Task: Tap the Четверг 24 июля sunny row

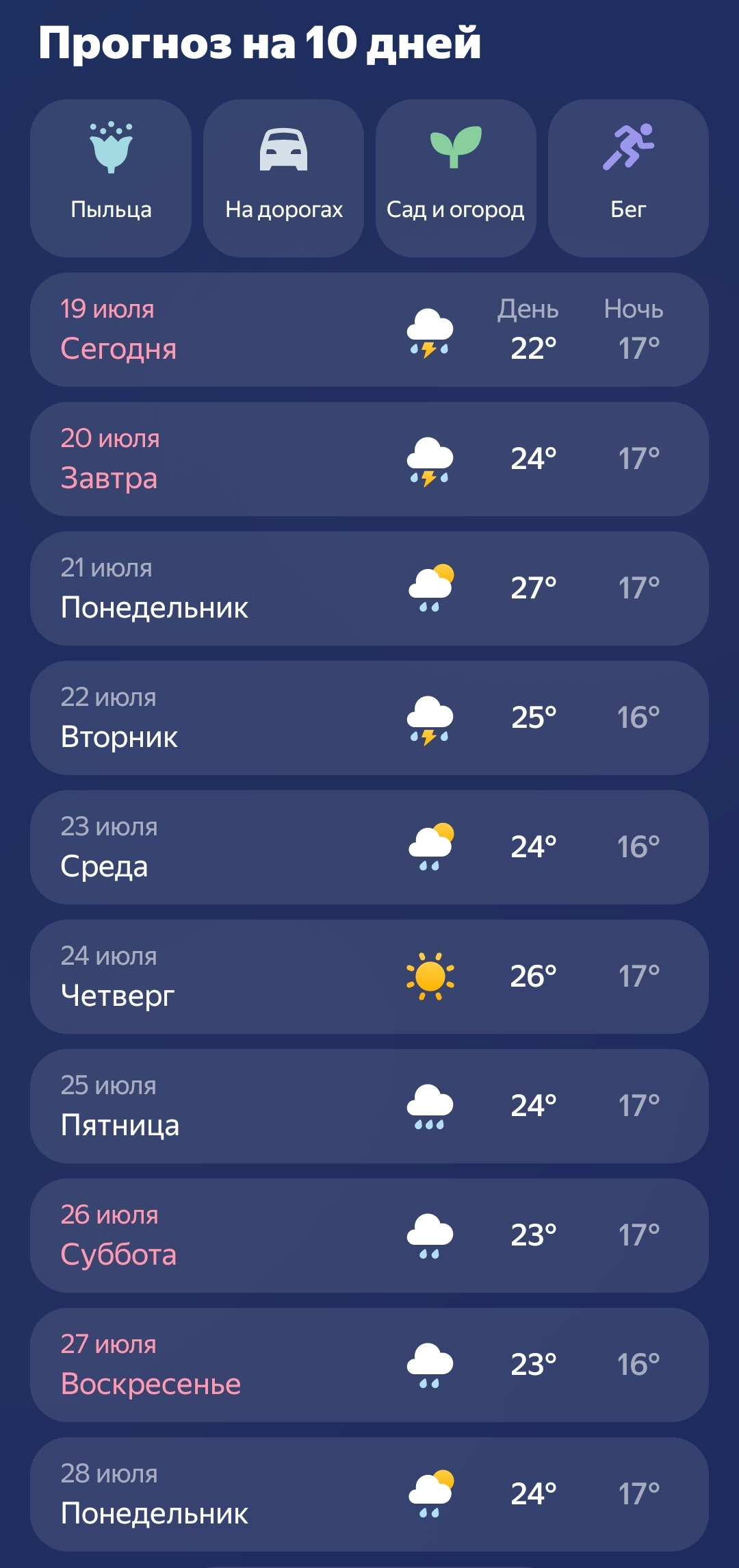Action: pos(369,976)
